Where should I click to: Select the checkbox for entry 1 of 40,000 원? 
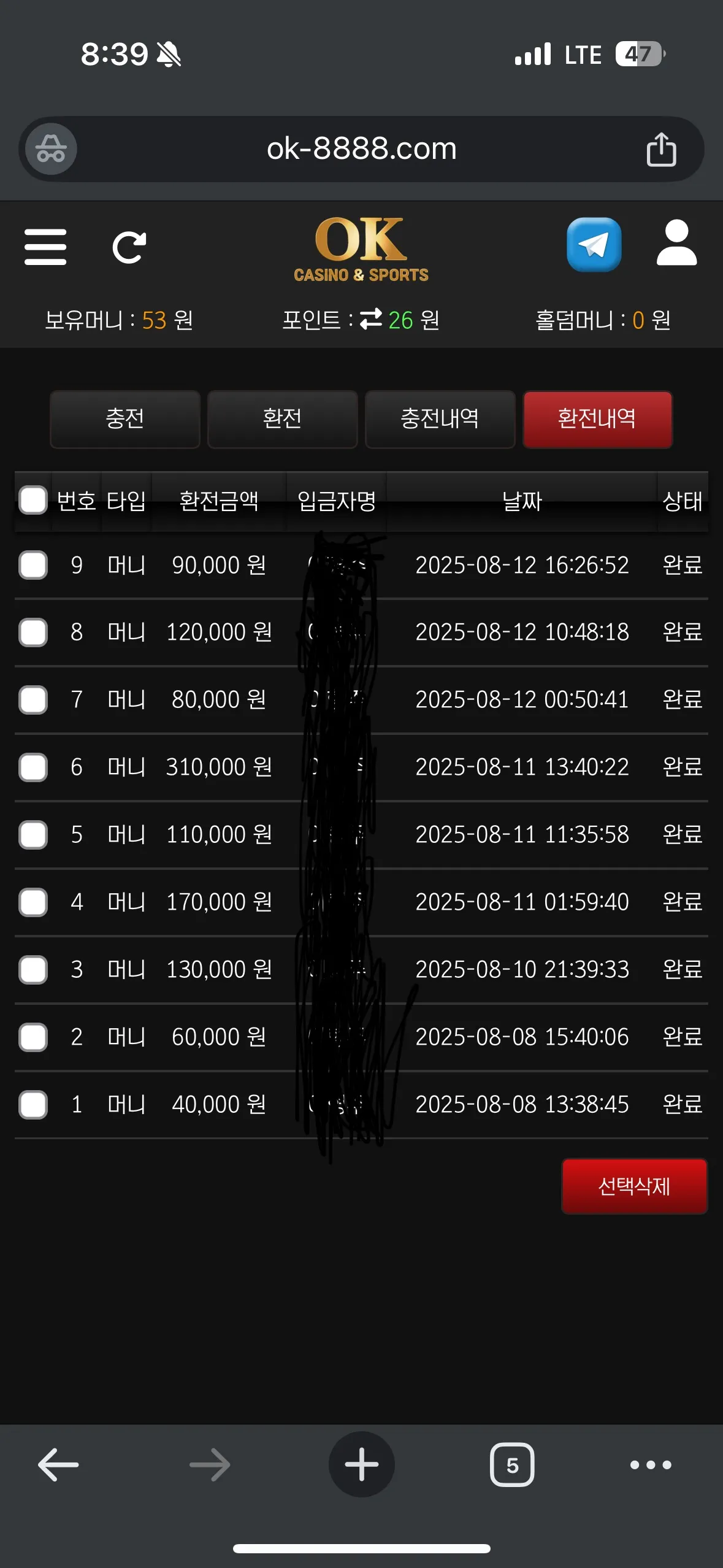pos(33,1105)
